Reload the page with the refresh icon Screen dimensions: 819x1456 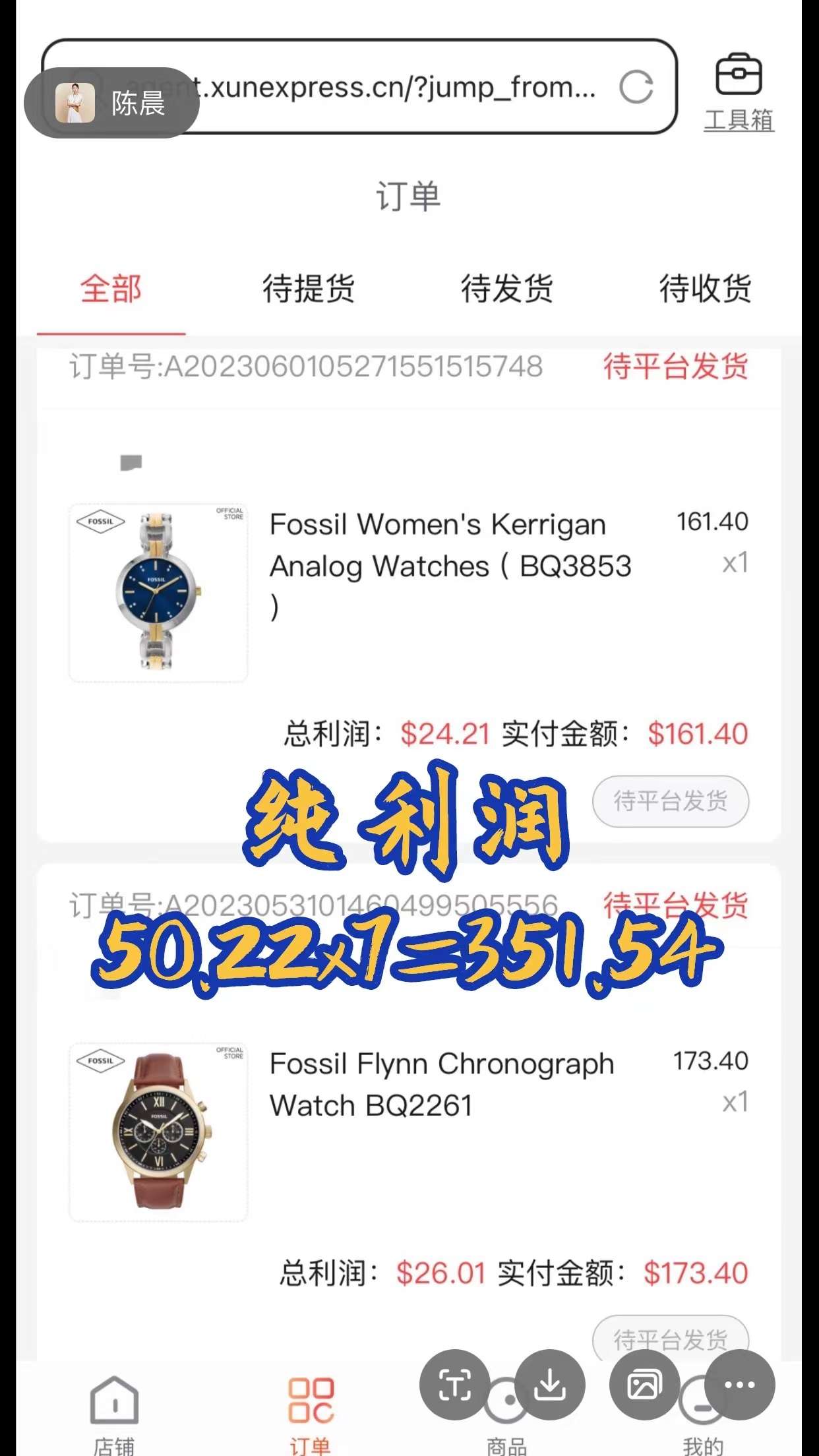[636, 87]
